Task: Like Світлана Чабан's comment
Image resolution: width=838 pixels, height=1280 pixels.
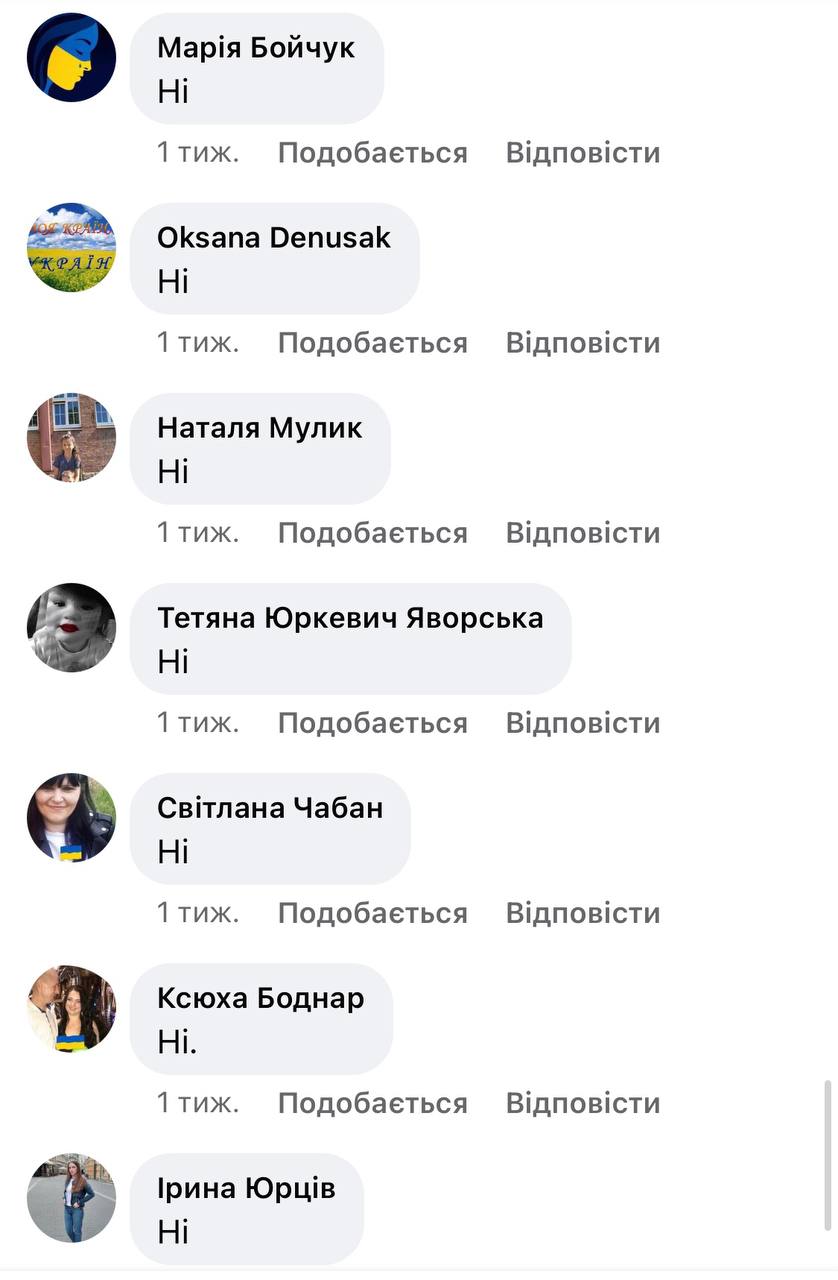Action: [372, 913]
